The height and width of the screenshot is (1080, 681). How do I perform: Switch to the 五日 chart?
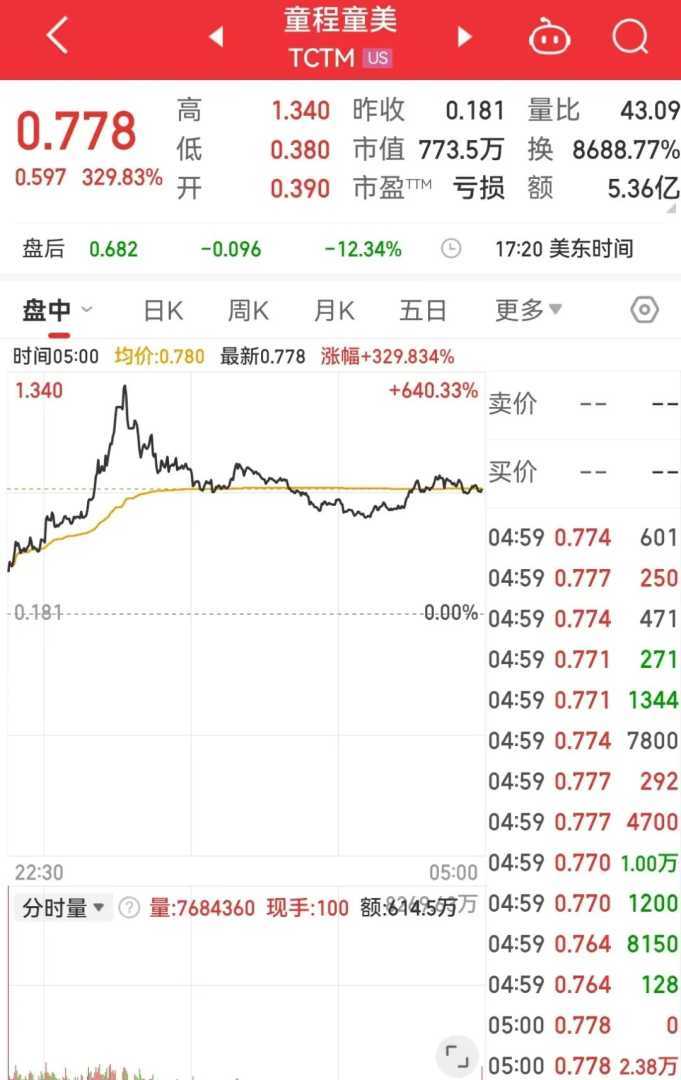pos(422,311)
